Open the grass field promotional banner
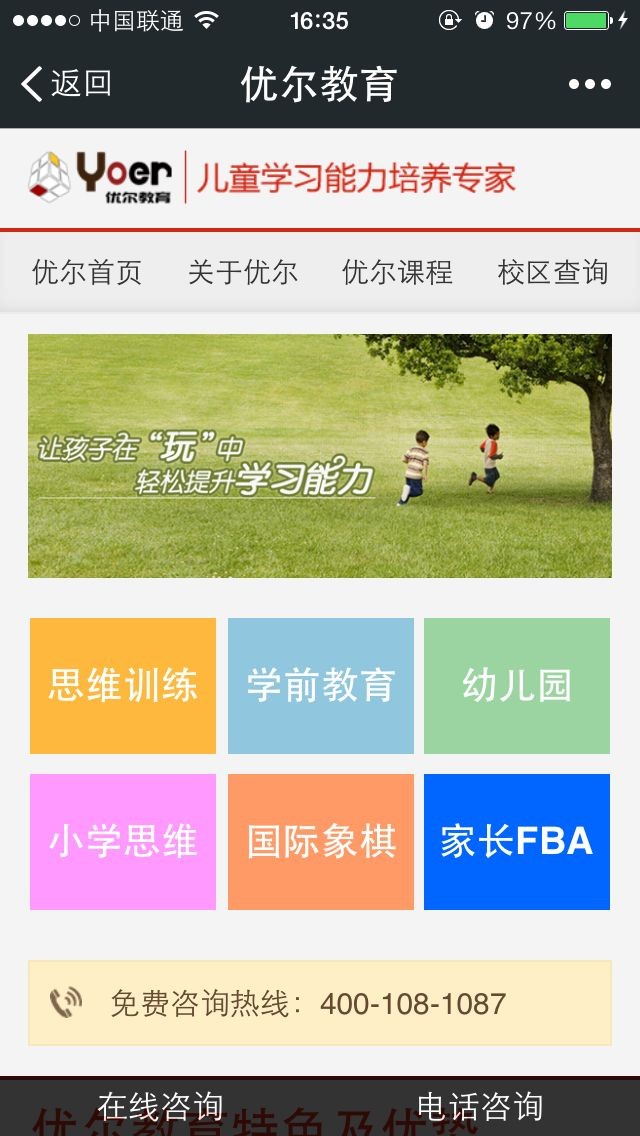 (x=320, y=456)
